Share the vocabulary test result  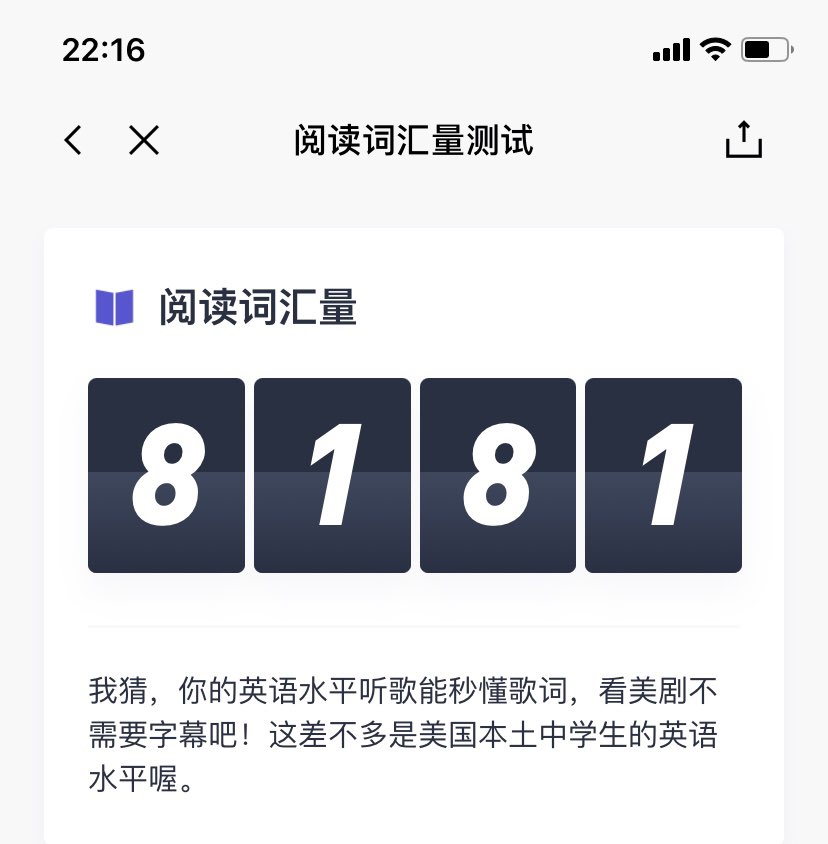coord(743,140)
